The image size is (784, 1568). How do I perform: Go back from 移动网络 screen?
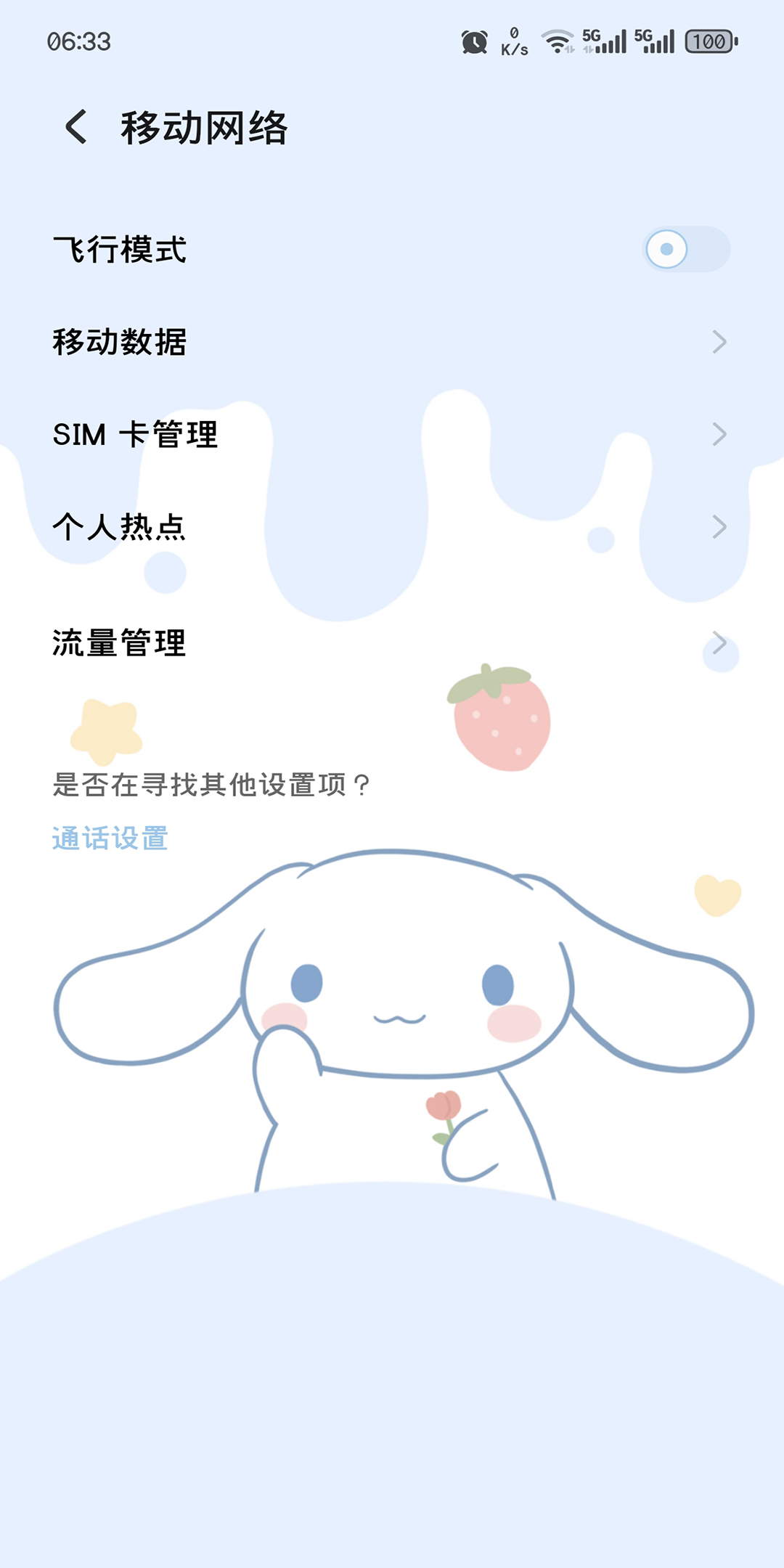pos(76,127)
